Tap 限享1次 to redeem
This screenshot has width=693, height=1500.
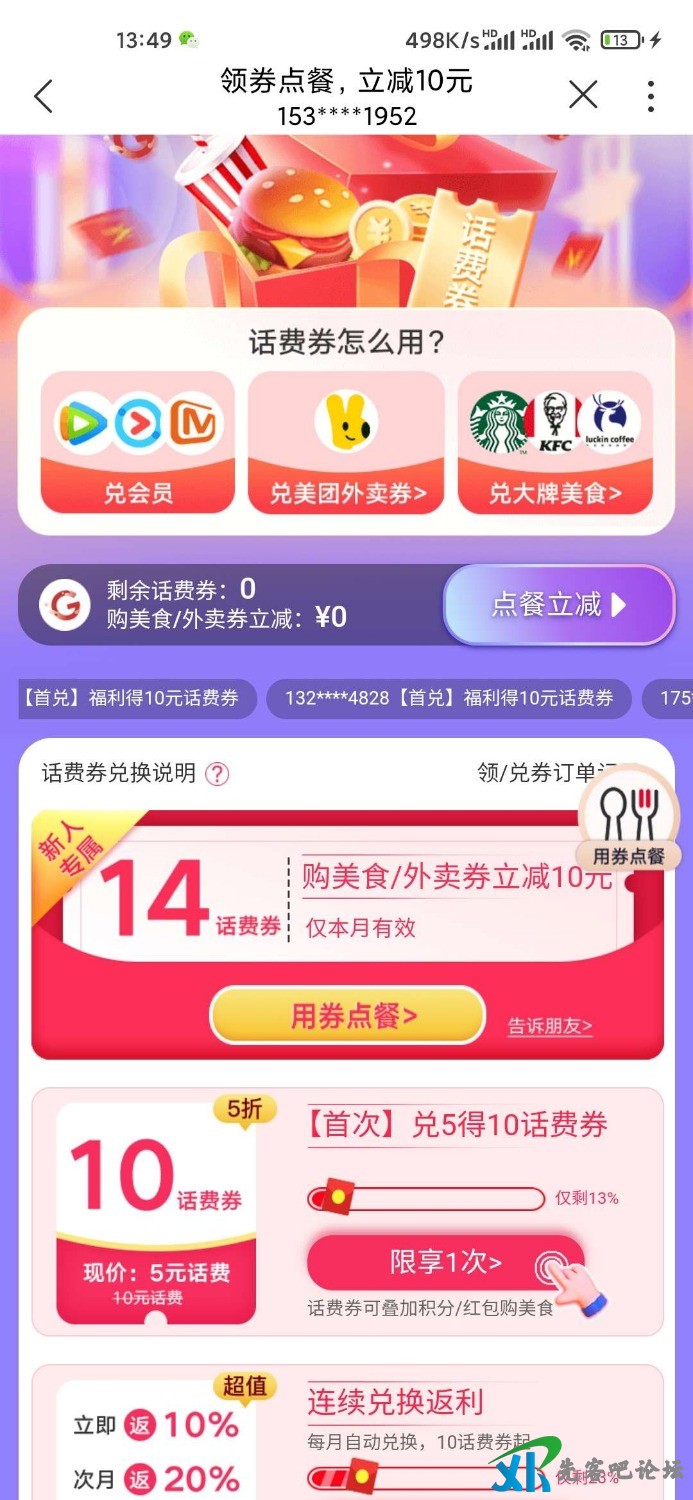click(x=445, y=1262)
